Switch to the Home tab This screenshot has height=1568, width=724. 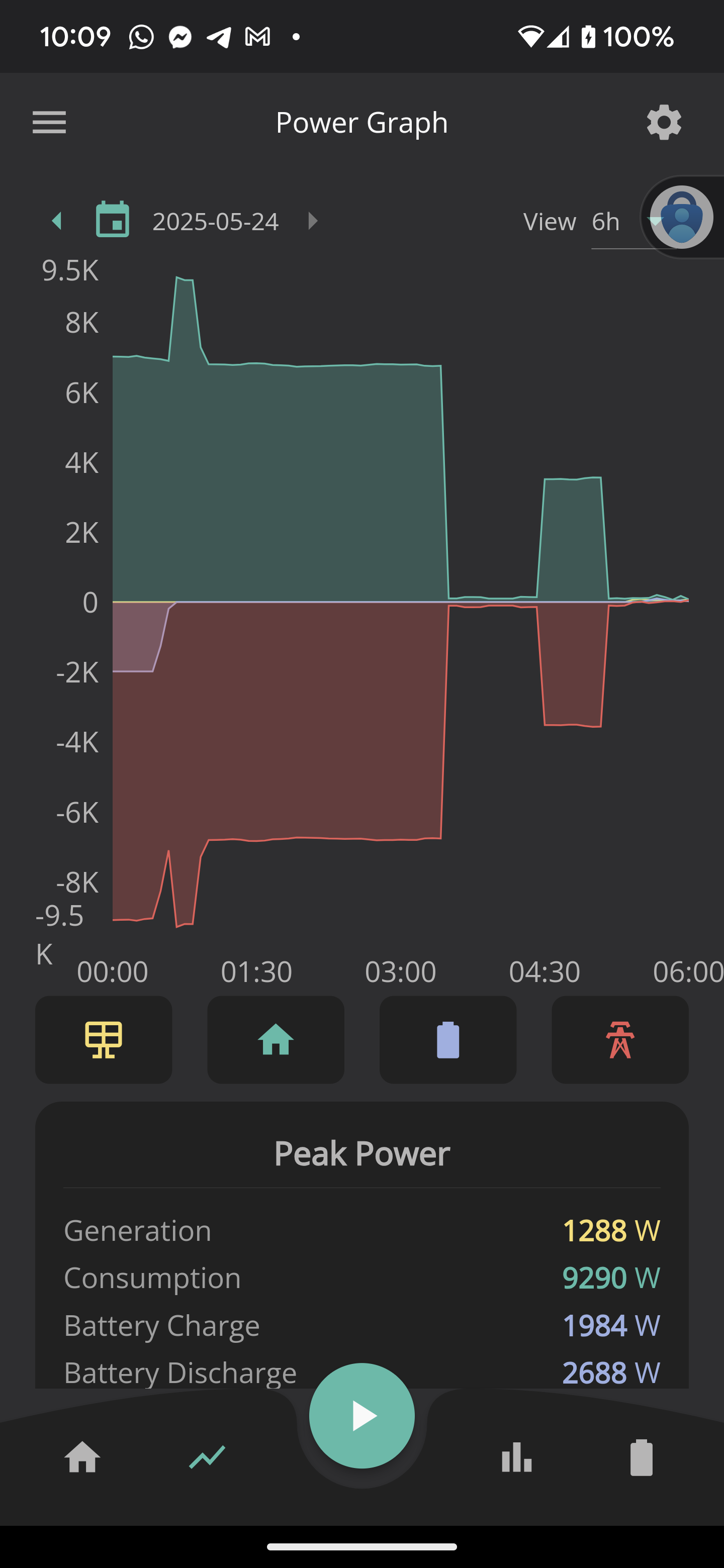pos(82,1457)
